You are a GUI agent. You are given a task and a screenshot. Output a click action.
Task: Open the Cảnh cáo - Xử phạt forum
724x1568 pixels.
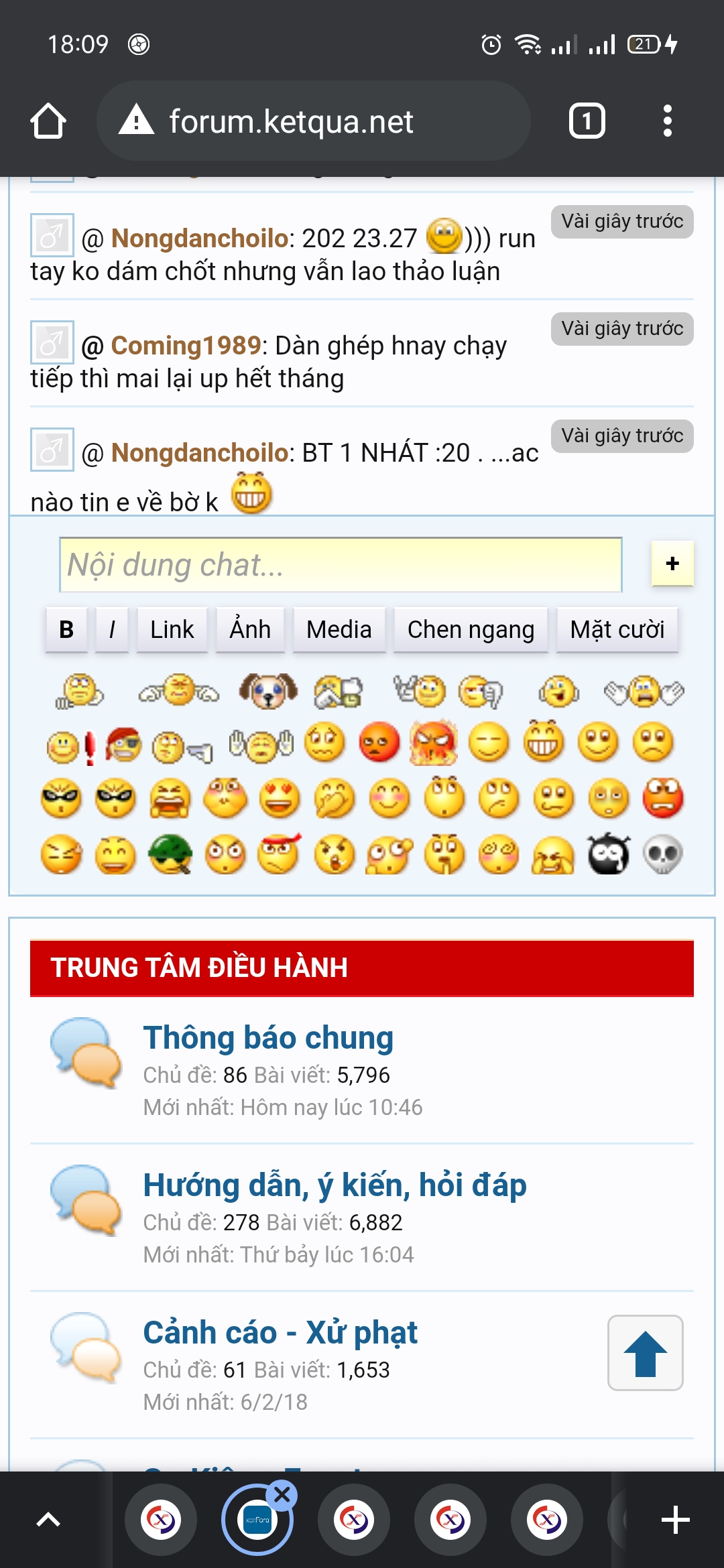[x=280, y=1332]
